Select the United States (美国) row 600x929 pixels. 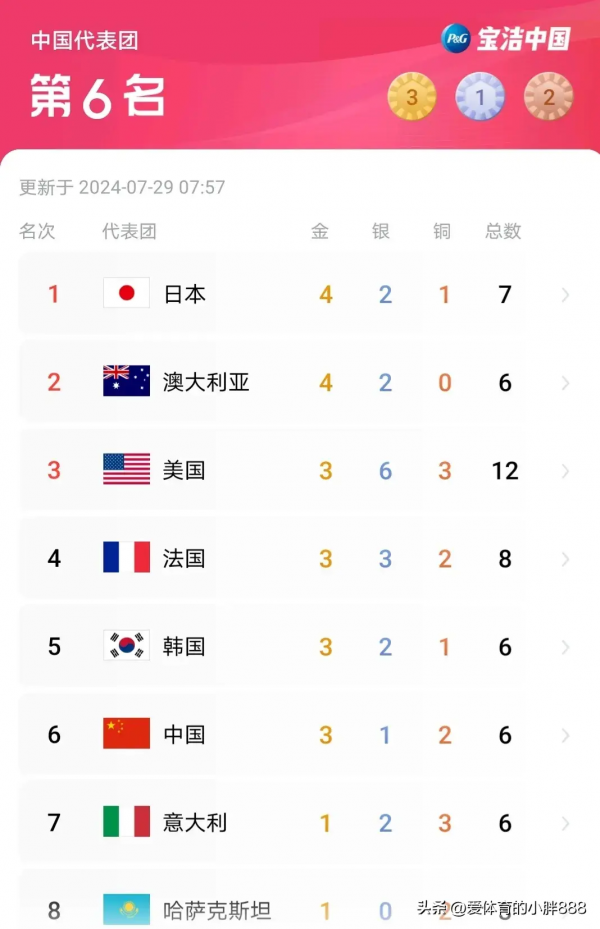point(300,470)
